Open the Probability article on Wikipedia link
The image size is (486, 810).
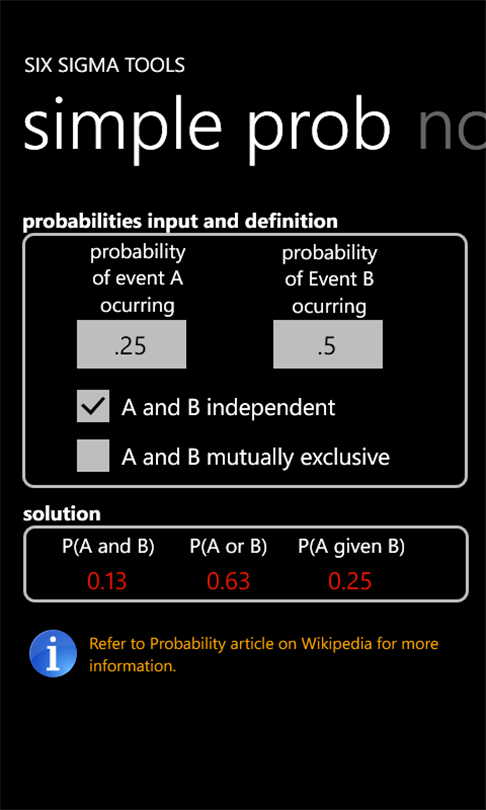(263, 655)
